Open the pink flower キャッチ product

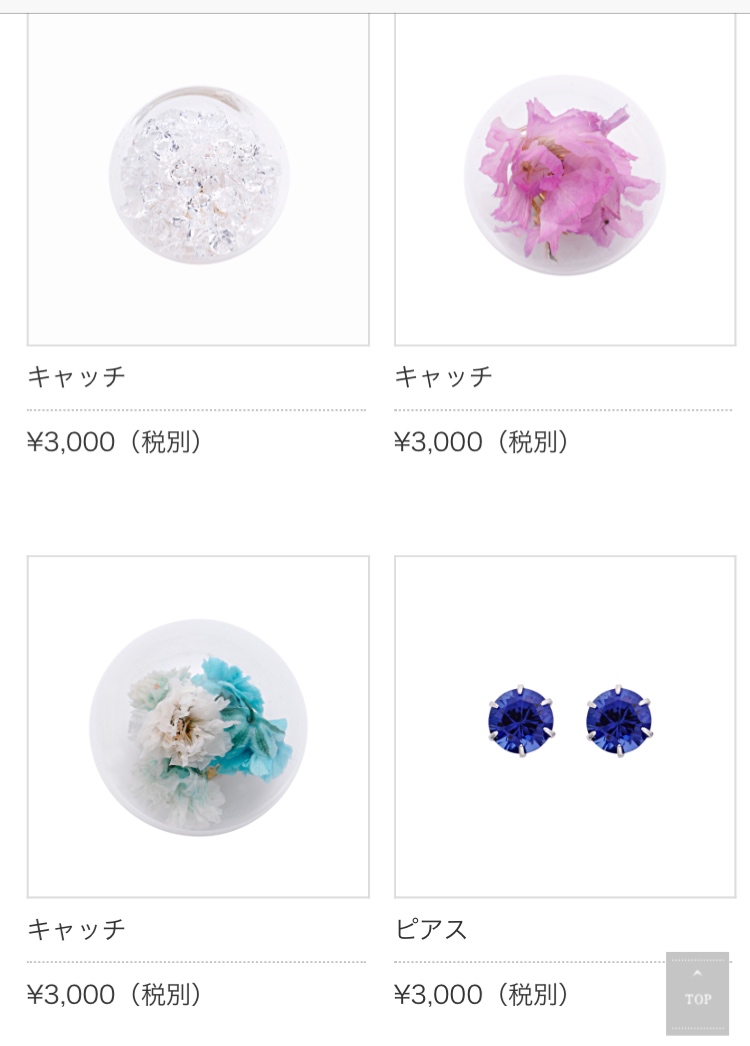565,176
